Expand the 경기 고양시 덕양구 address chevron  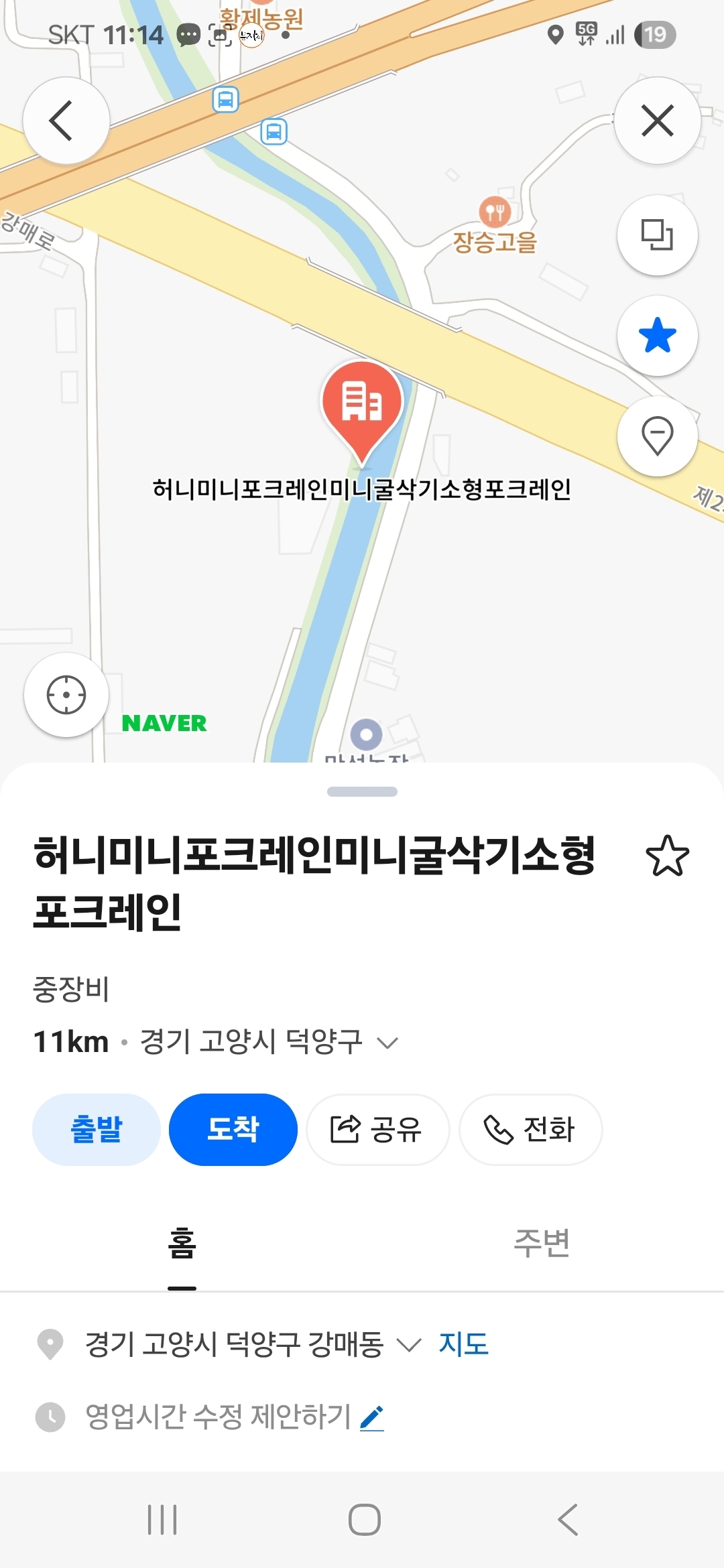coord(387,1042)
